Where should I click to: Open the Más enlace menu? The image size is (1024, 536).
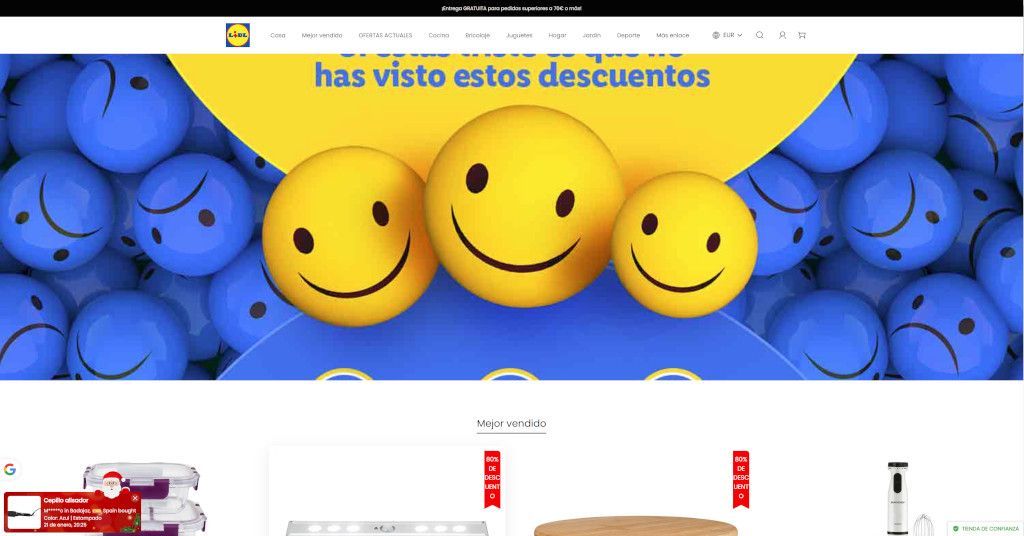click(672, 35)
